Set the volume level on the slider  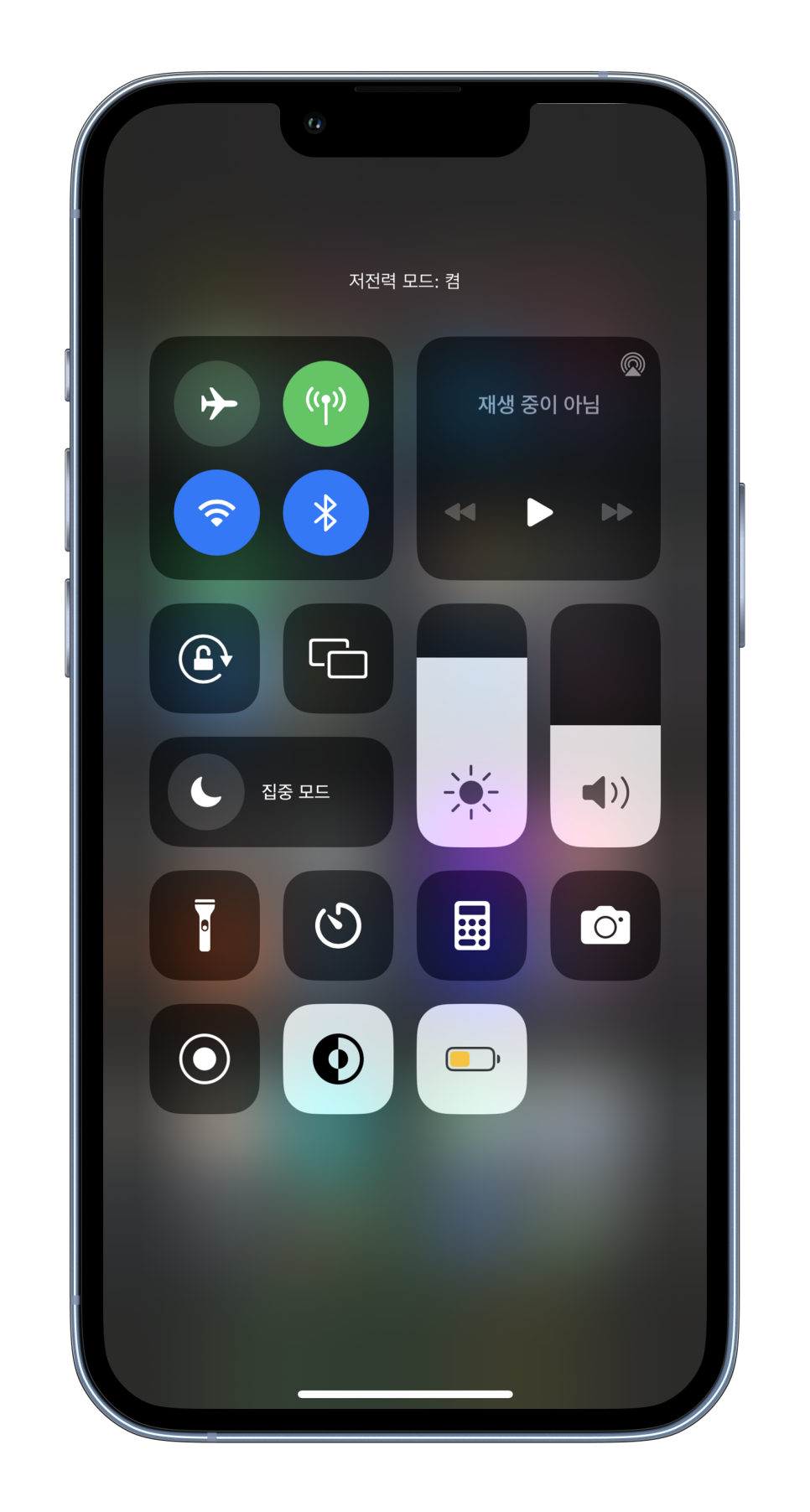(605, 725)
